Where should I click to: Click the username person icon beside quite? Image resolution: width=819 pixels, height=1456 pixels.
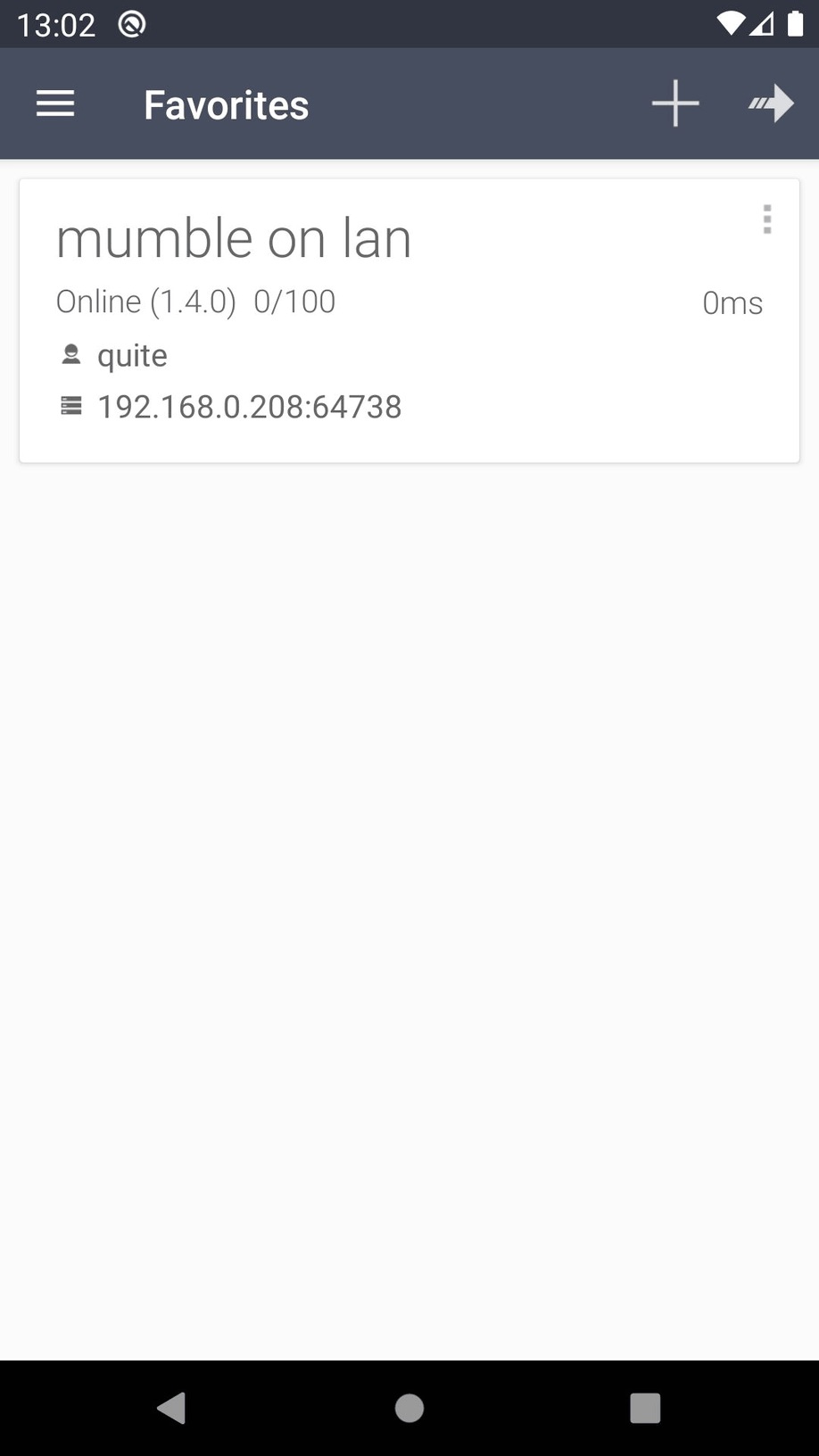click(70, 353)
